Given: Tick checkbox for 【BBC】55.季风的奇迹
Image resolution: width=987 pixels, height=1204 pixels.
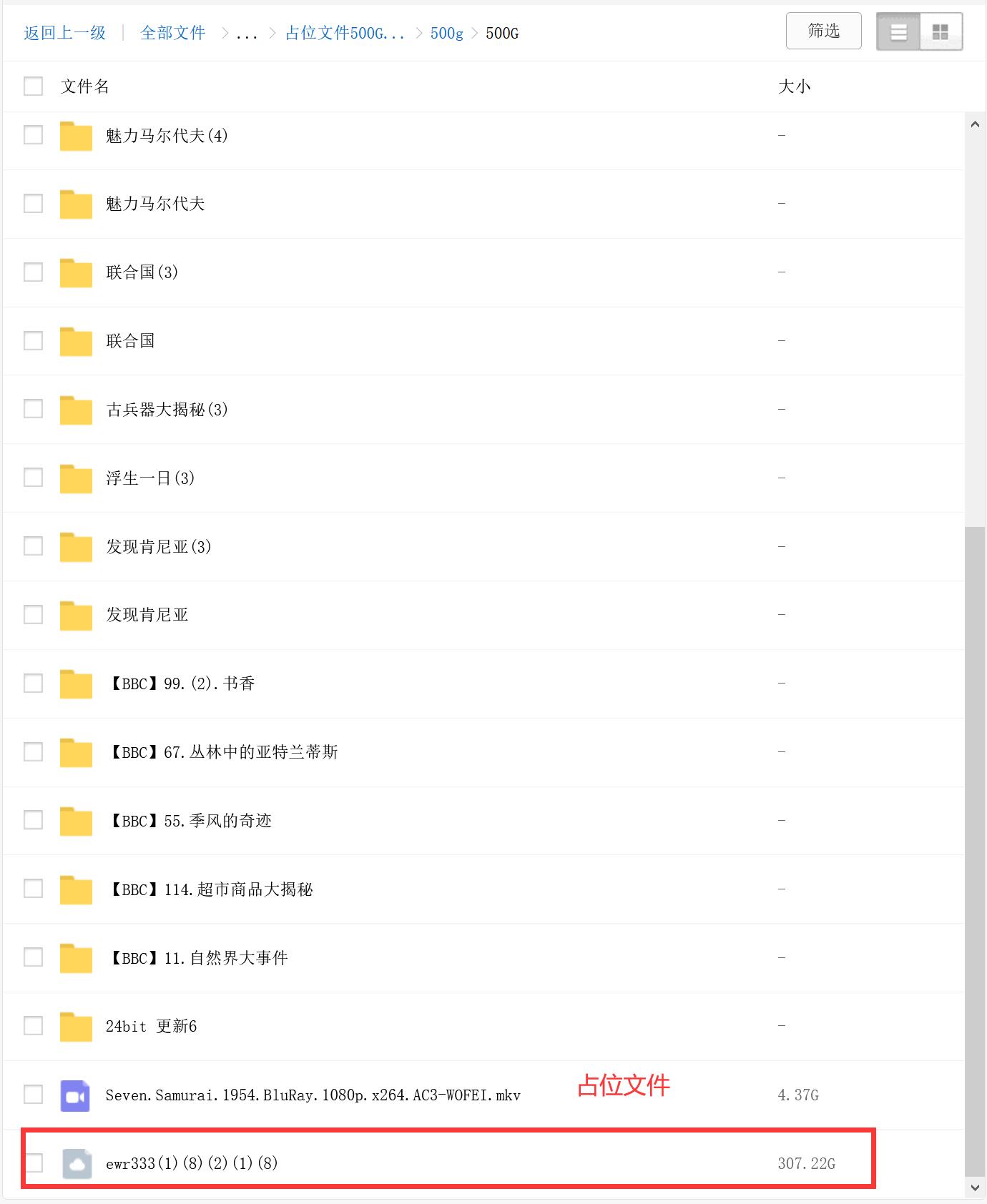Looking at the screenshot, I should 33,820.
